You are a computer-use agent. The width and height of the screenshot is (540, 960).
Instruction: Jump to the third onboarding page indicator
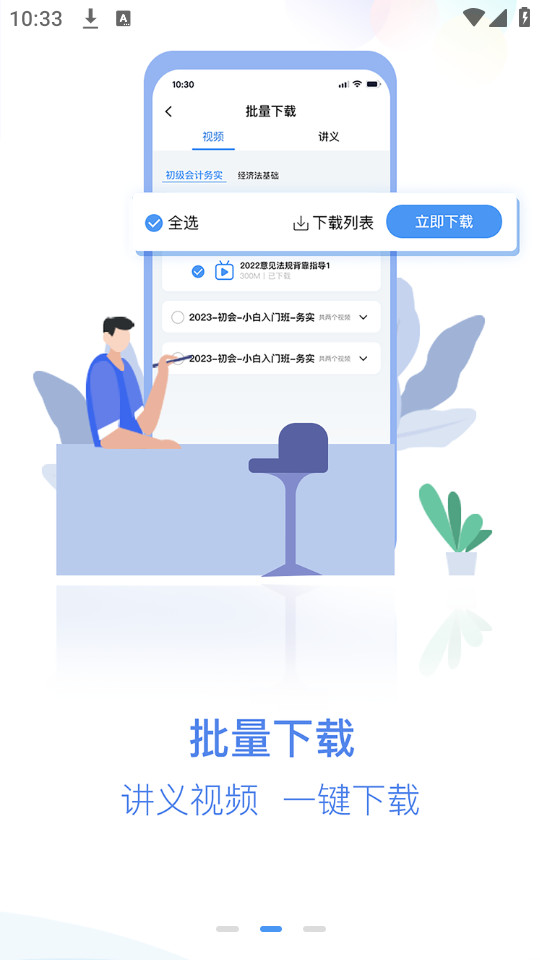tap(314, 929)
